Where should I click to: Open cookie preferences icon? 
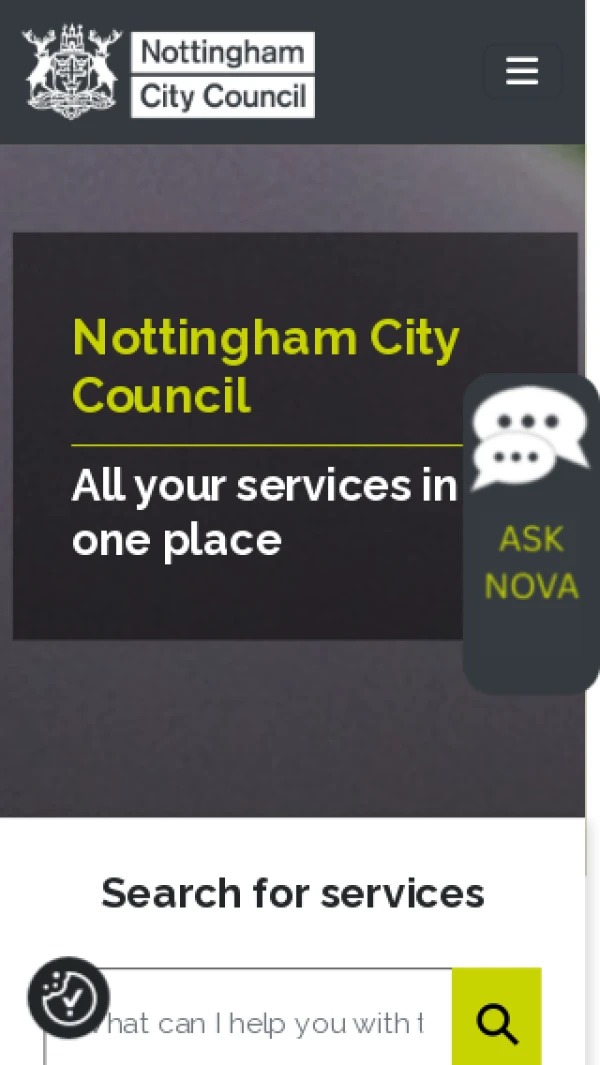point(68,998)
